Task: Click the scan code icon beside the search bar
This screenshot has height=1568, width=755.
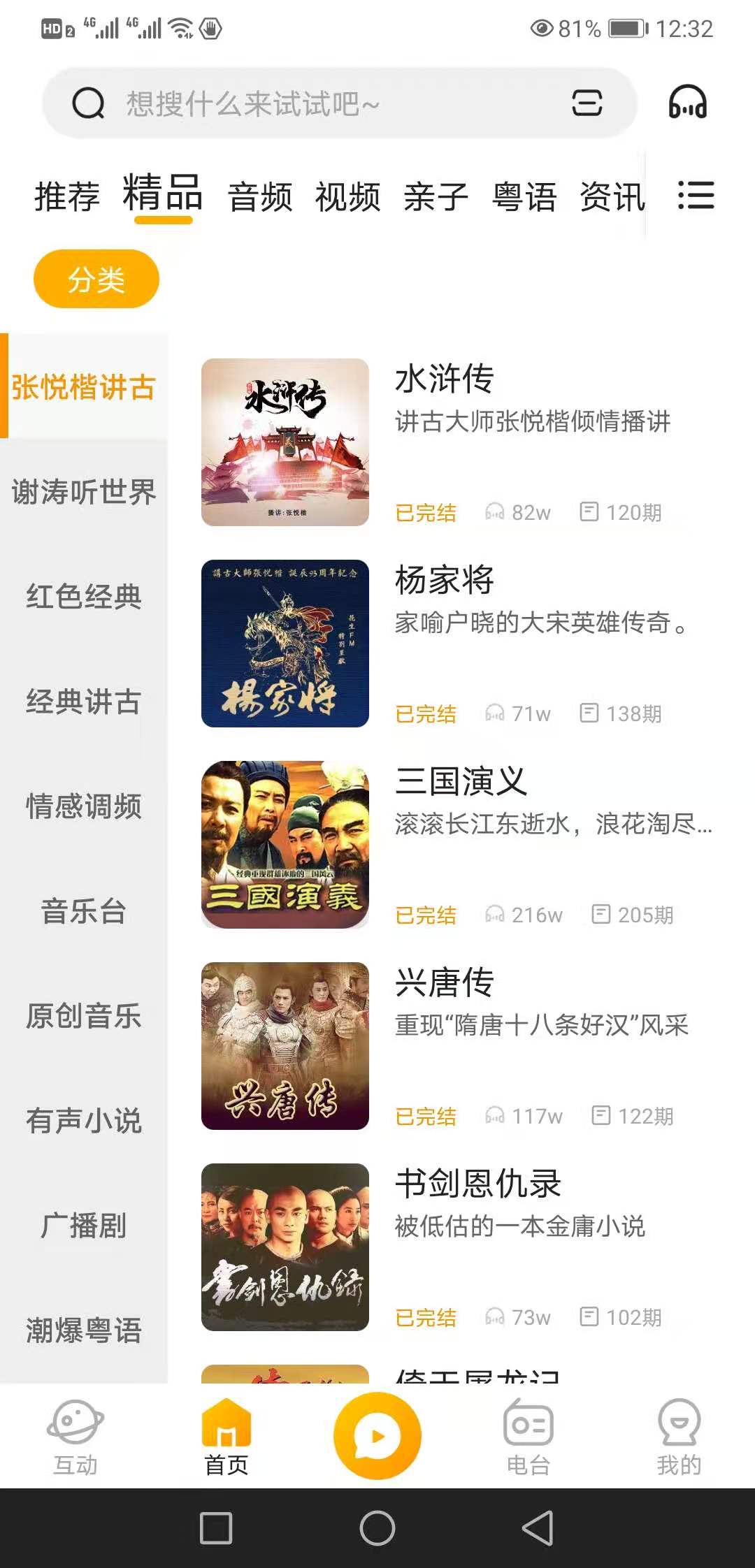Action: 586,103
